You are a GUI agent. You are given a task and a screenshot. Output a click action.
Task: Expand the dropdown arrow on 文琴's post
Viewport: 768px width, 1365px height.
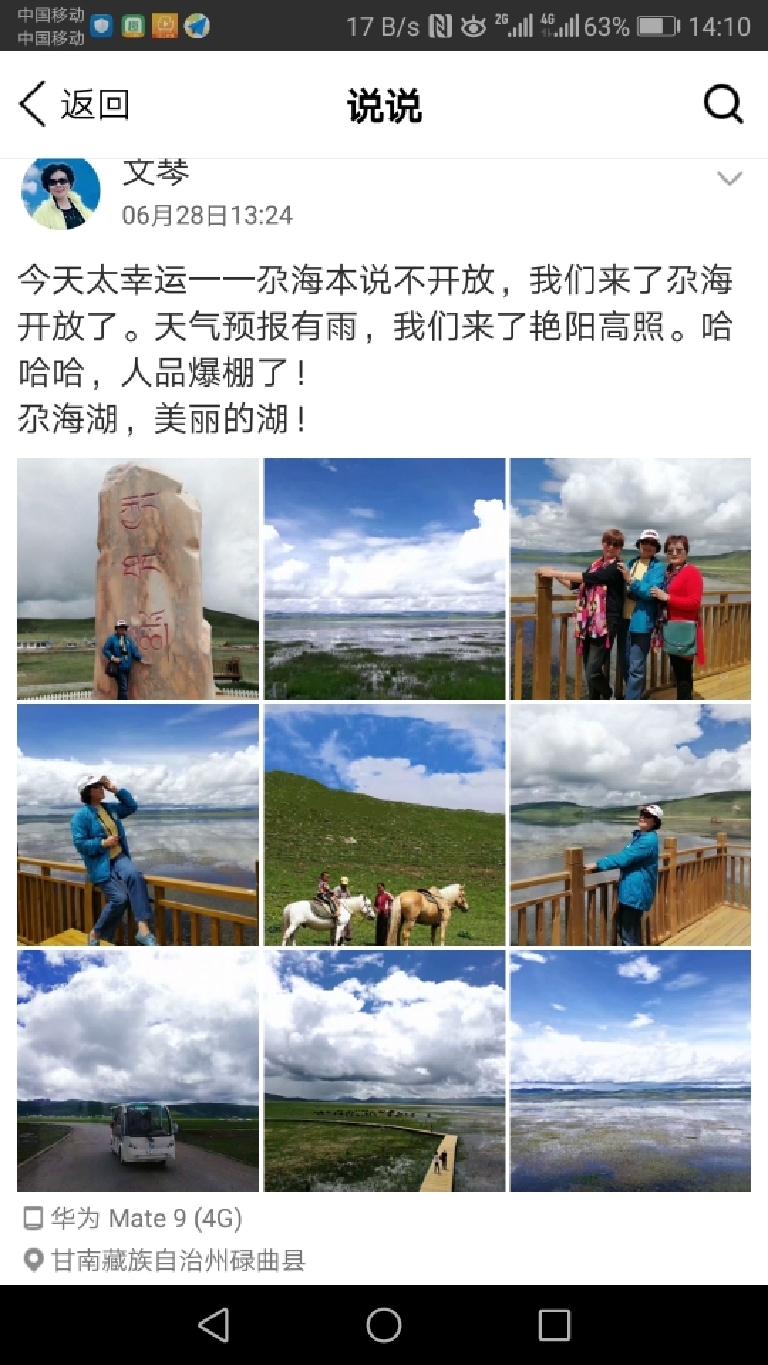click(730, 179)
